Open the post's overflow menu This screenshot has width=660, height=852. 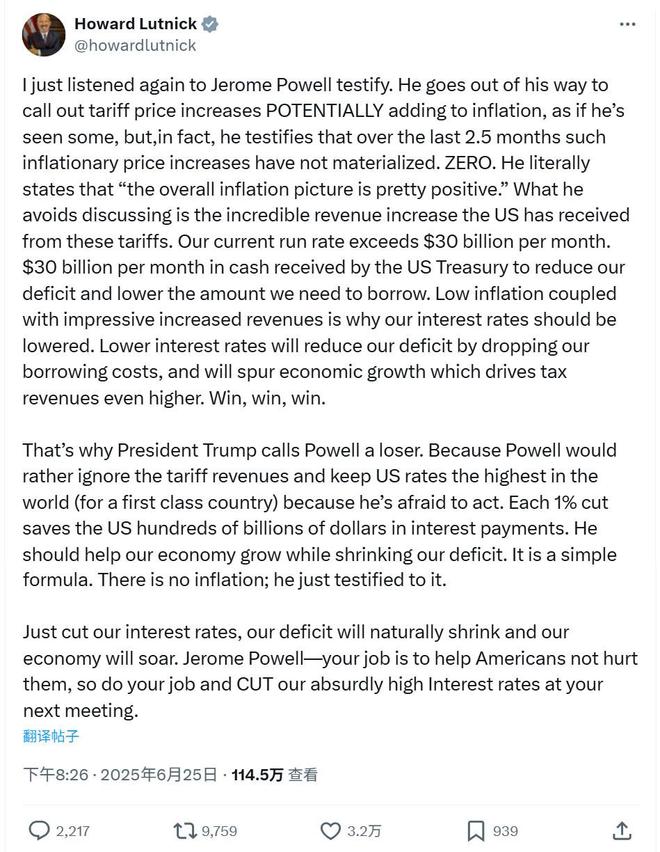[627, 24]
